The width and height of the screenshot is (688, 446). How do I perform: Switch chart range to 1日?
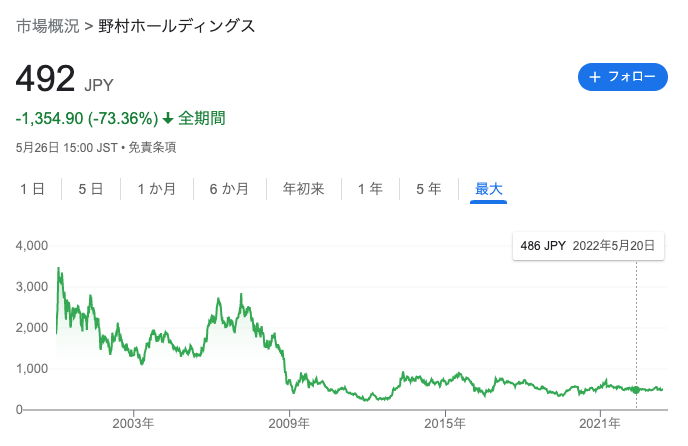[32, 188]
